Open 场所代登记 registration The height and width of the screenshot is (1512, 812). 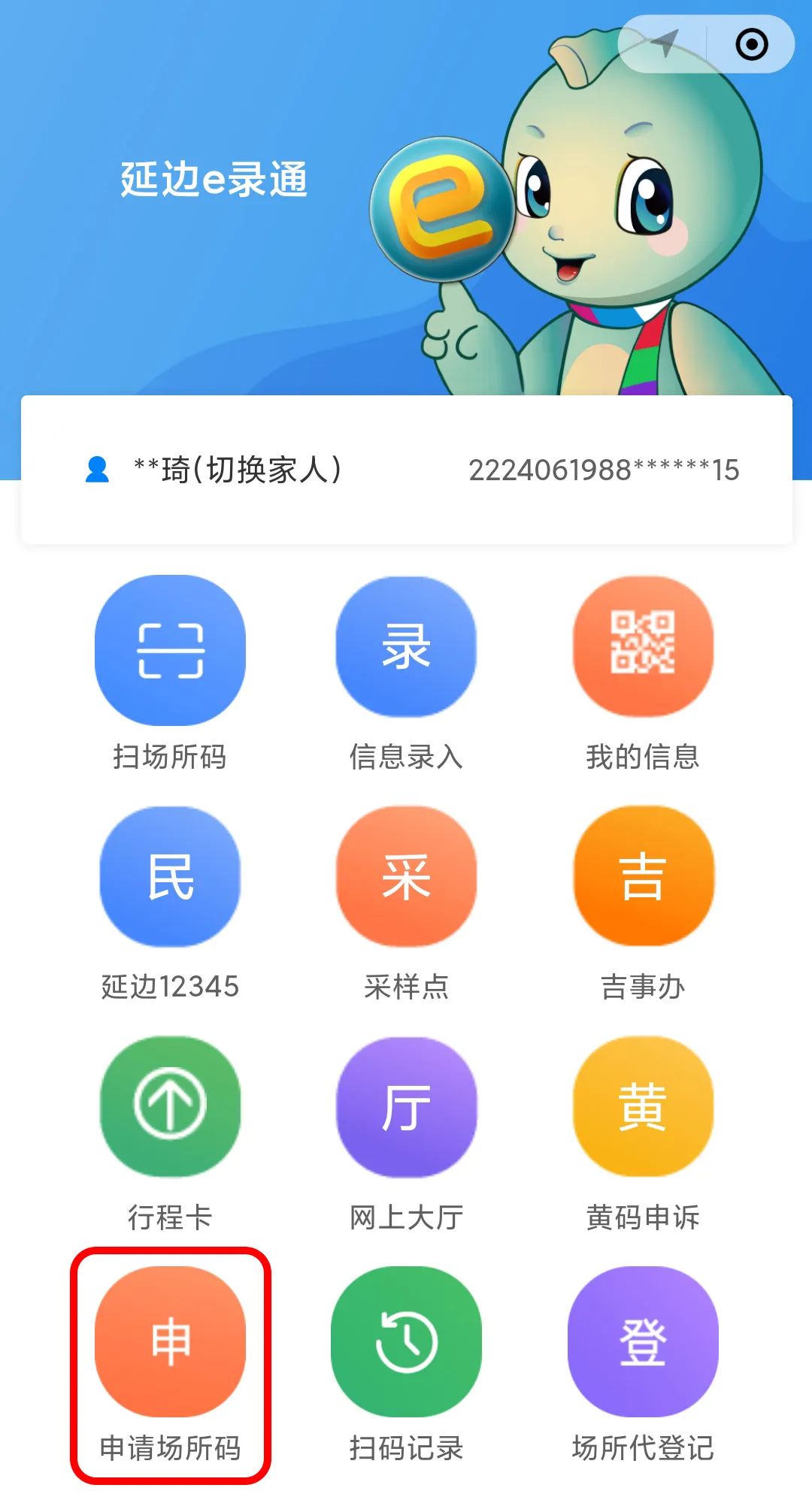pyautogui.click(x=643, y=1341)
